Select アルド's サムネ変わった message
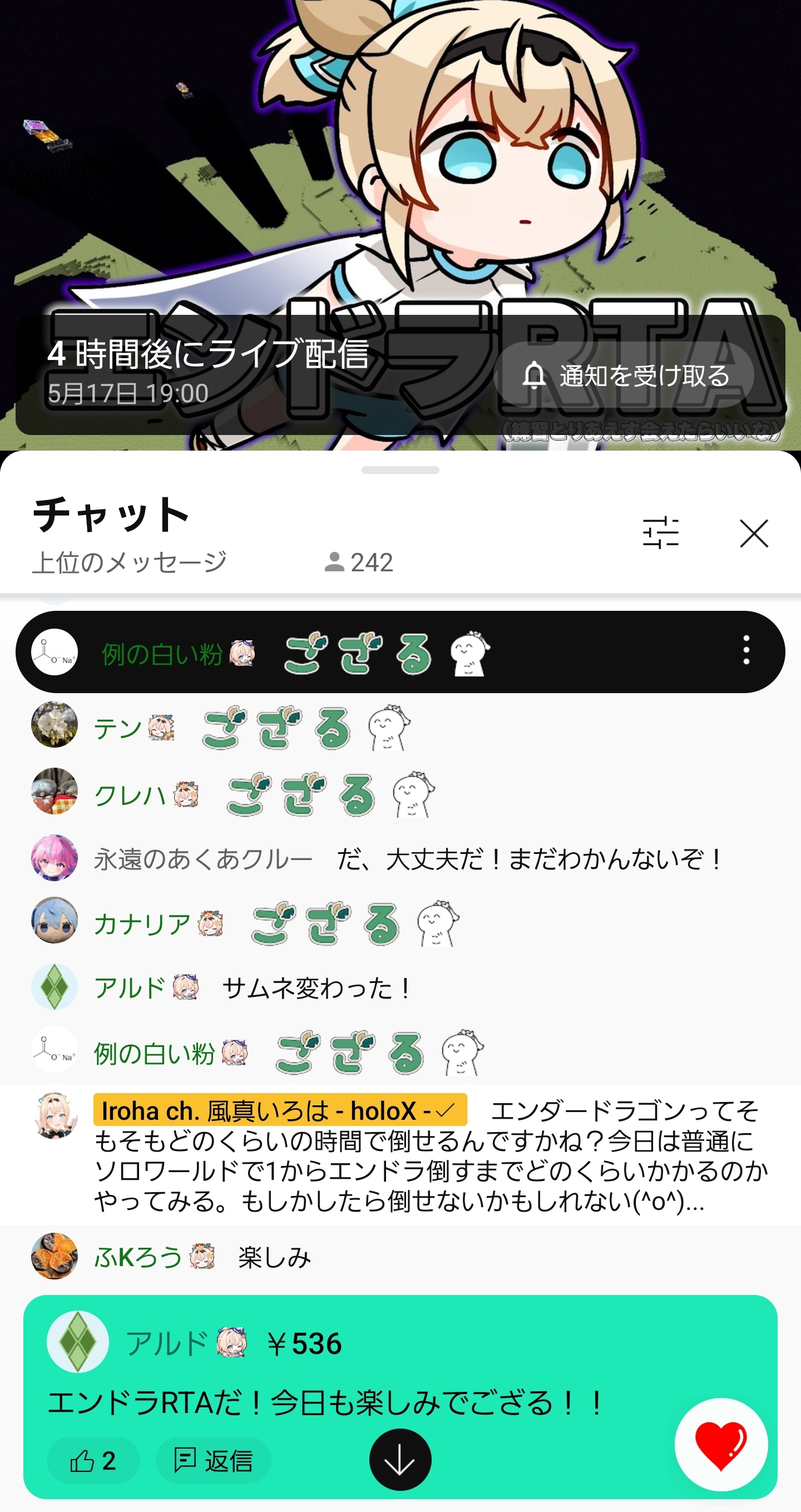The width and height of the screenshot is (801, 1512). [400, 988]
